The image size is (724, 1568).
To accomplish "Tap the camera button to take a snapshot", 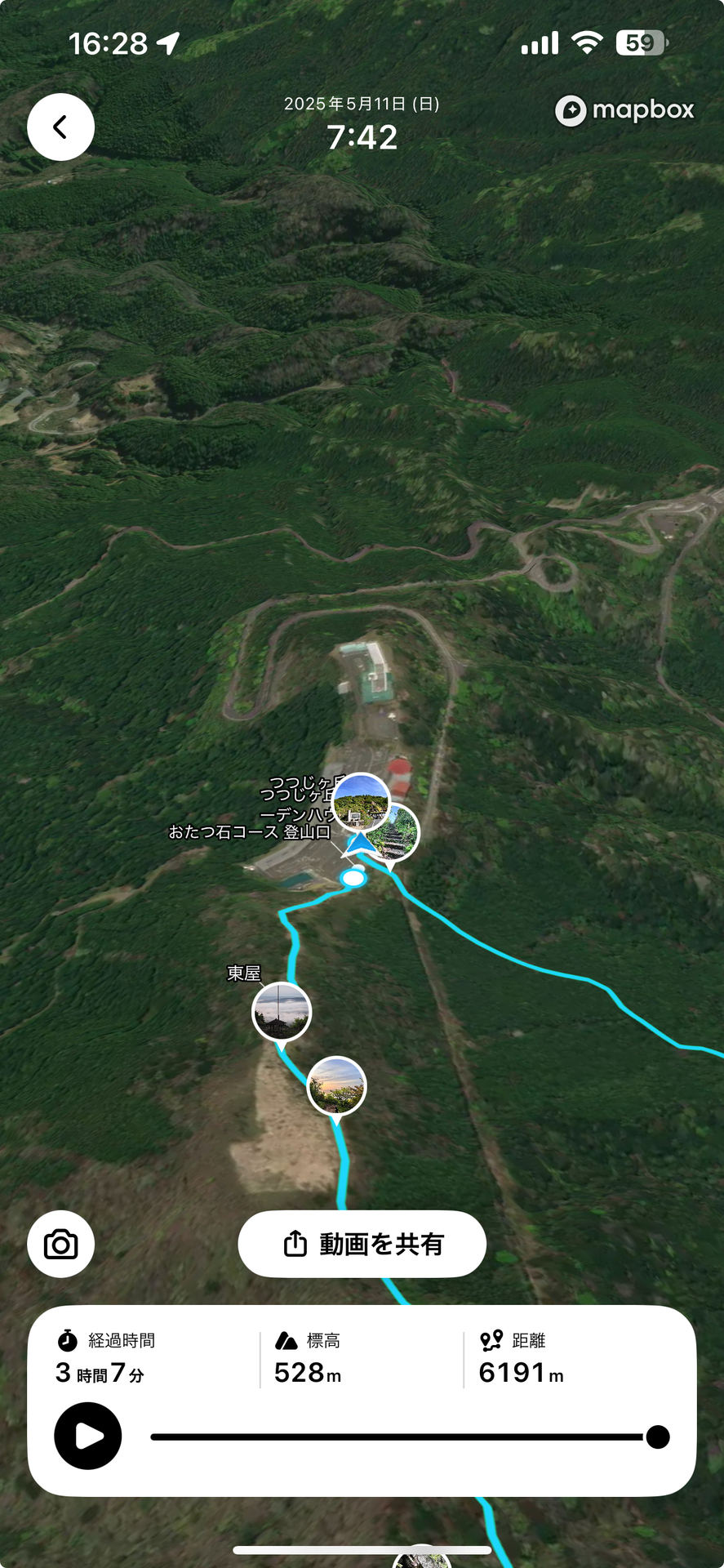I will [60, 1245].
